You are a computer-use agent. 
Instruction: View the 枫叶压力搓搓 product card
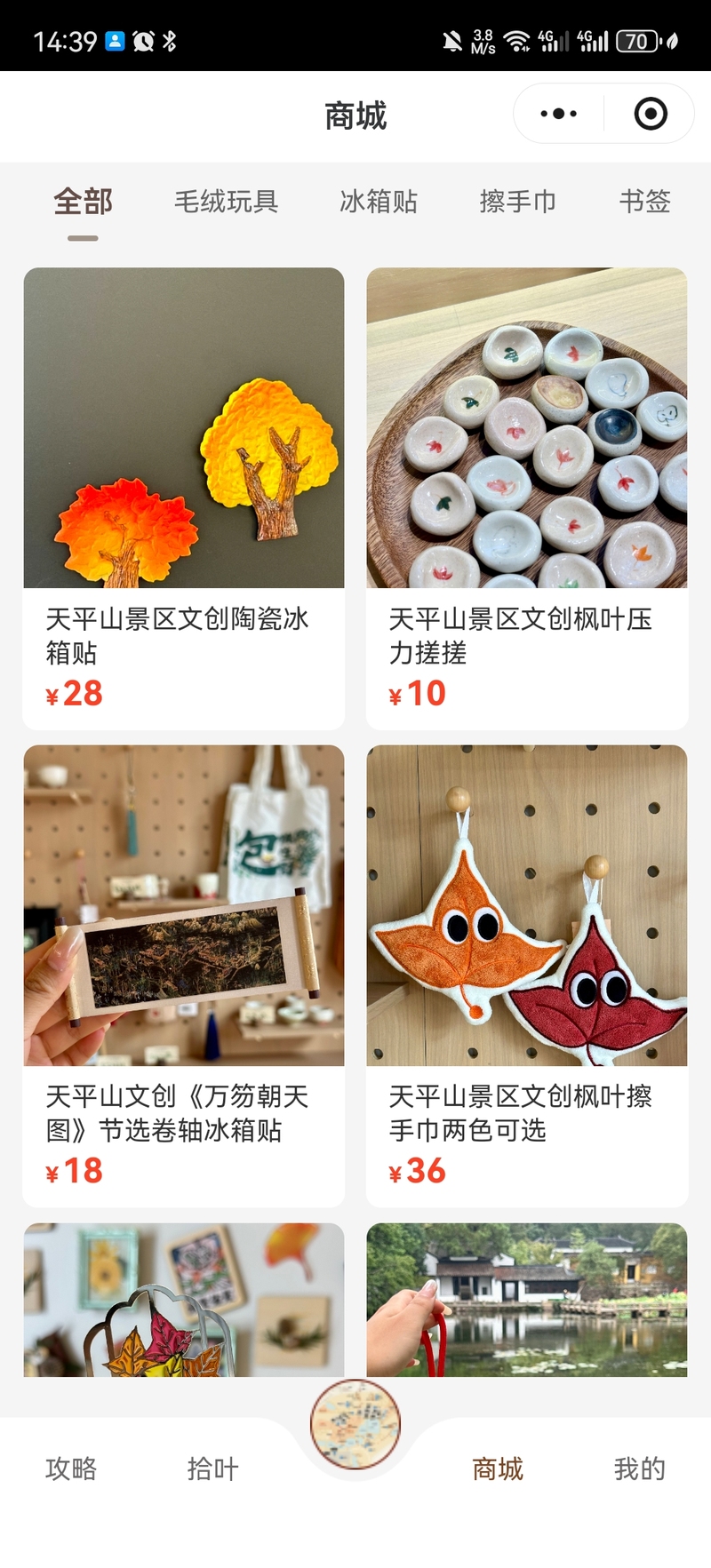coord(526,497)
